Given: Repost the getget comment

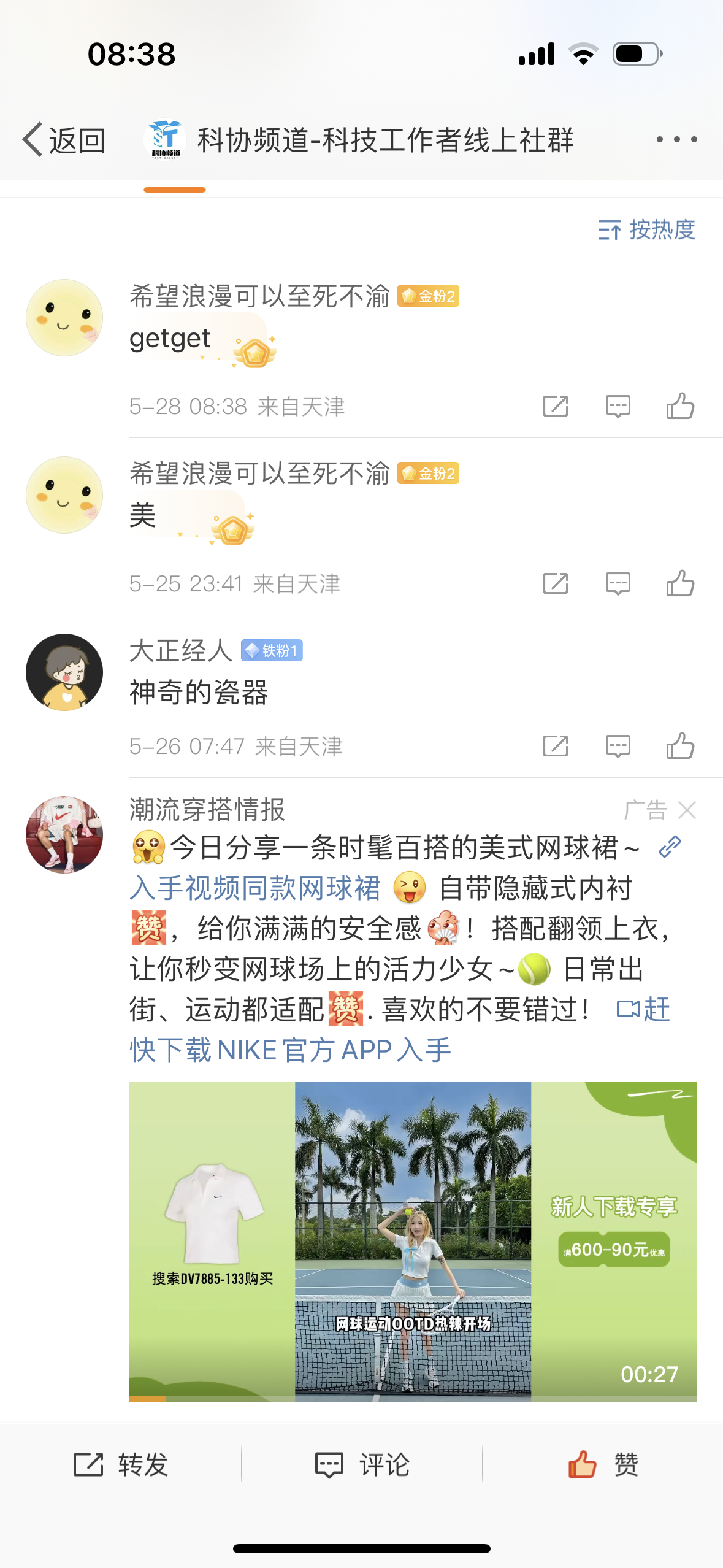Looking at the screenshot, I should (x=556, y=406).
